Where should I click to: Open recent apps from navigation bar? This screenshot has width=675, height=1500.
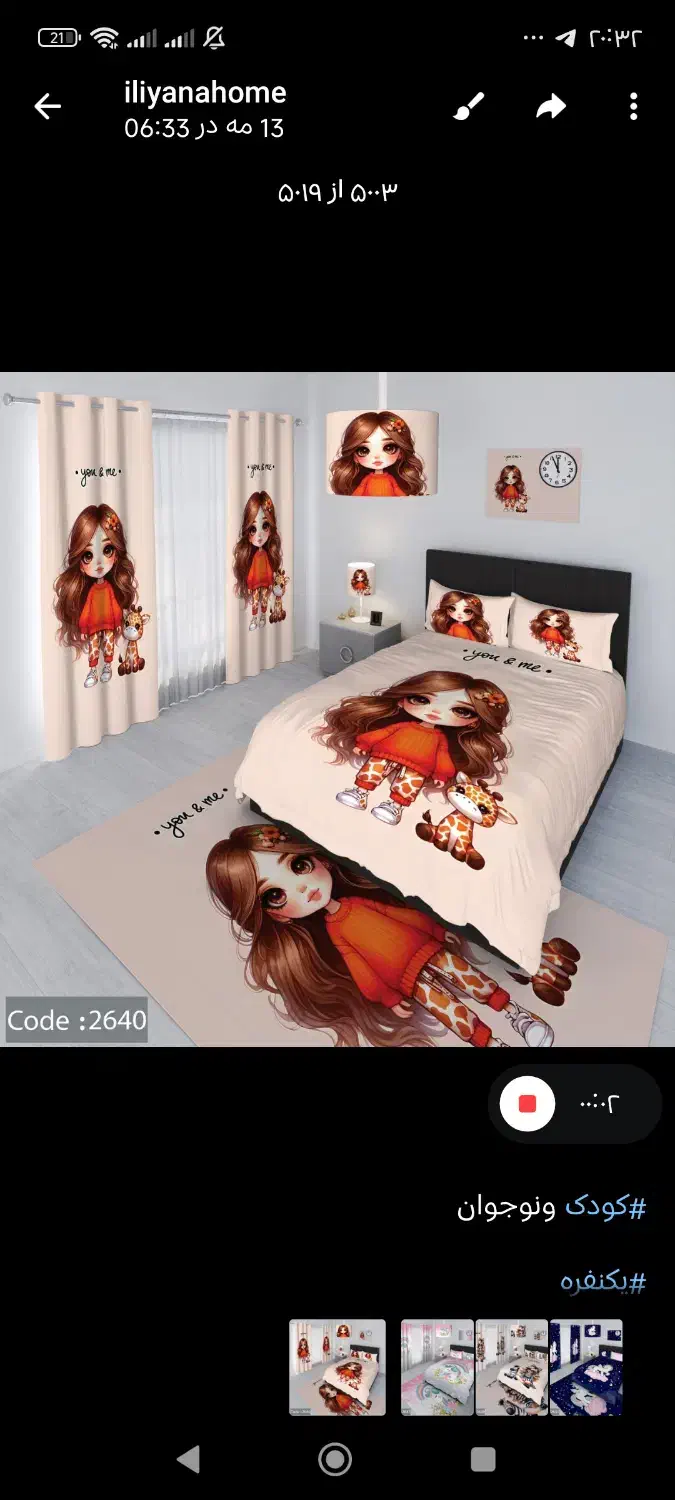coord(483,1459)
